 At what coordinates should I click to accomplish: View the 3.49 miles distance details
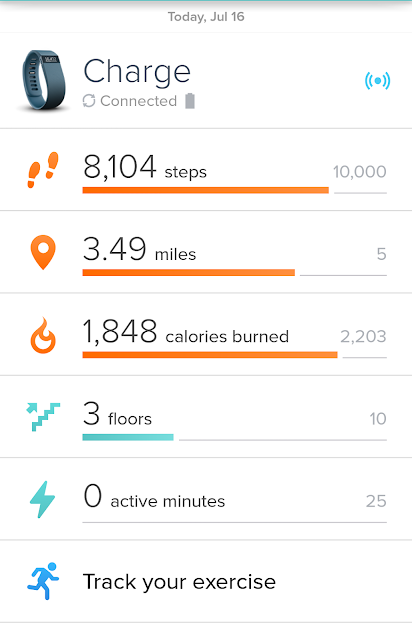point(206,252)
